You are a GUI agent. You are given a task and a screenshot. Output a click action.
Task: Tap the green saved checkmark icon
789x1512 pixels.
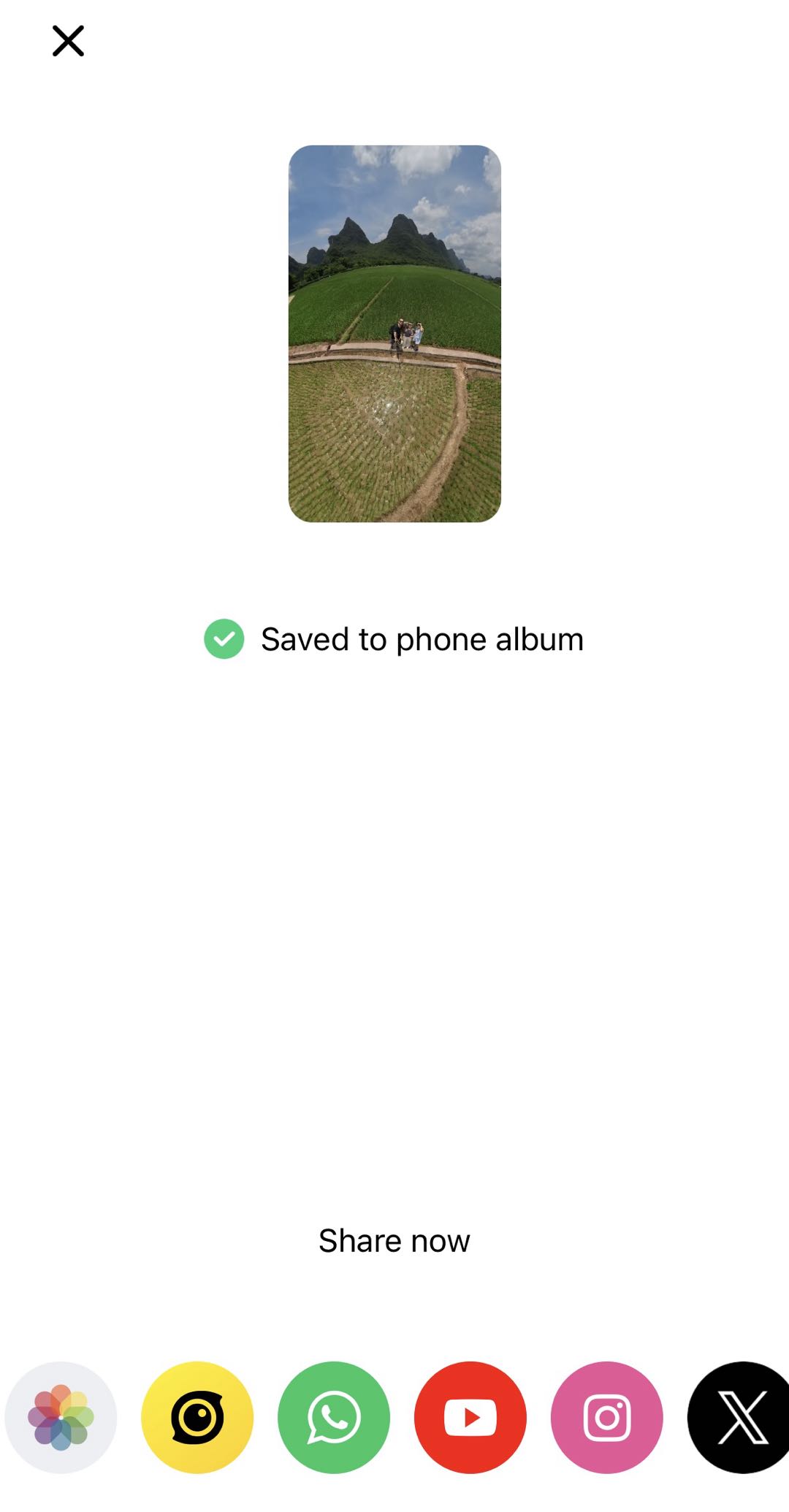(x=224, y=638)
